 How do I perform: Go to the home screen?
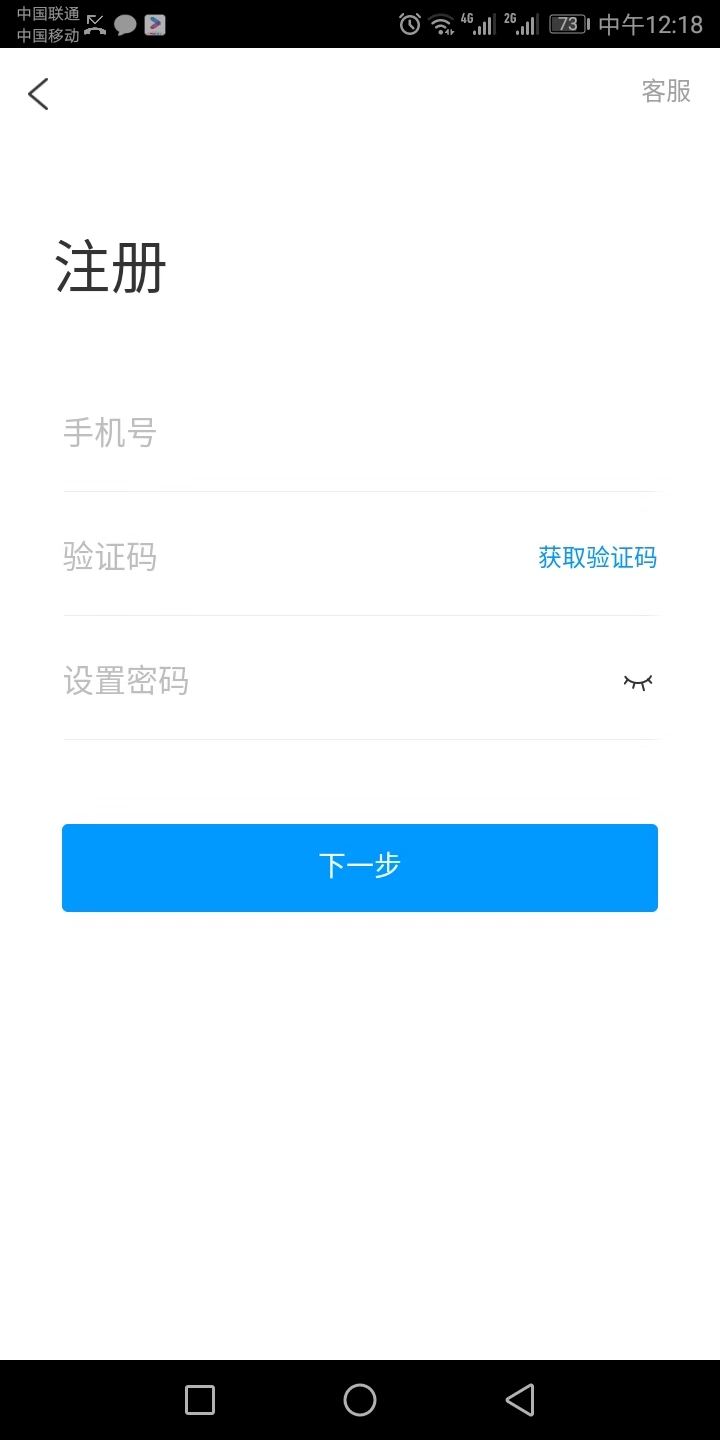click(x=360, y=1400)
